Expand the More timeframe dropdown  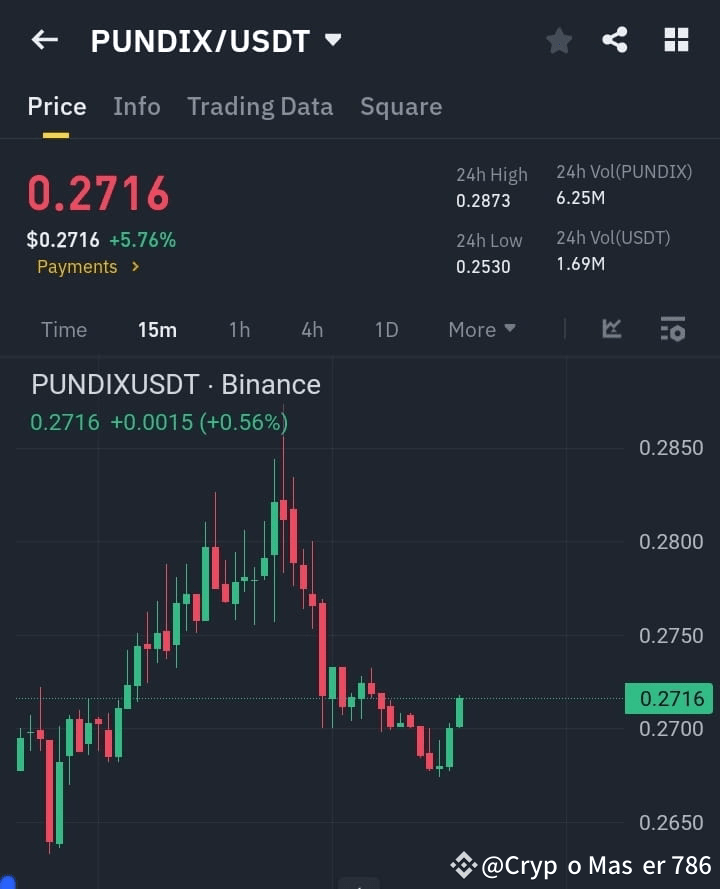(x=481, y=329)
